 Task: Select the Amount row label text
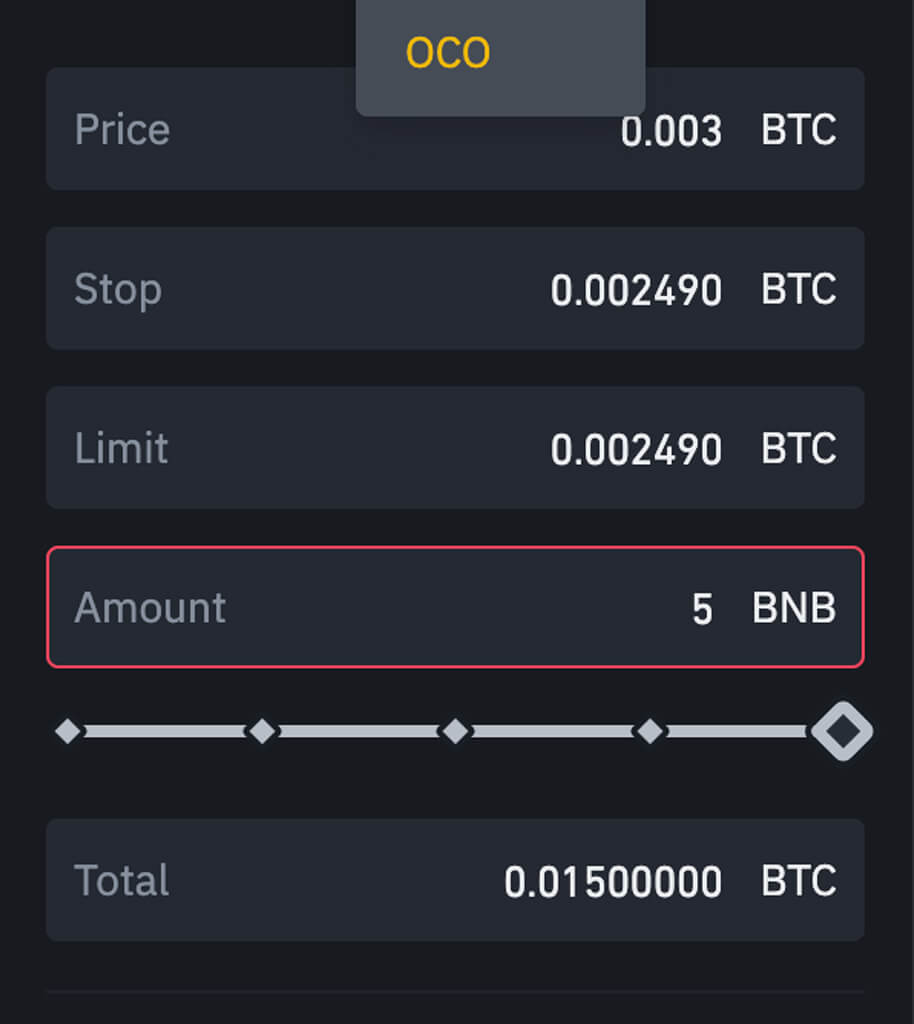[149, 608]
